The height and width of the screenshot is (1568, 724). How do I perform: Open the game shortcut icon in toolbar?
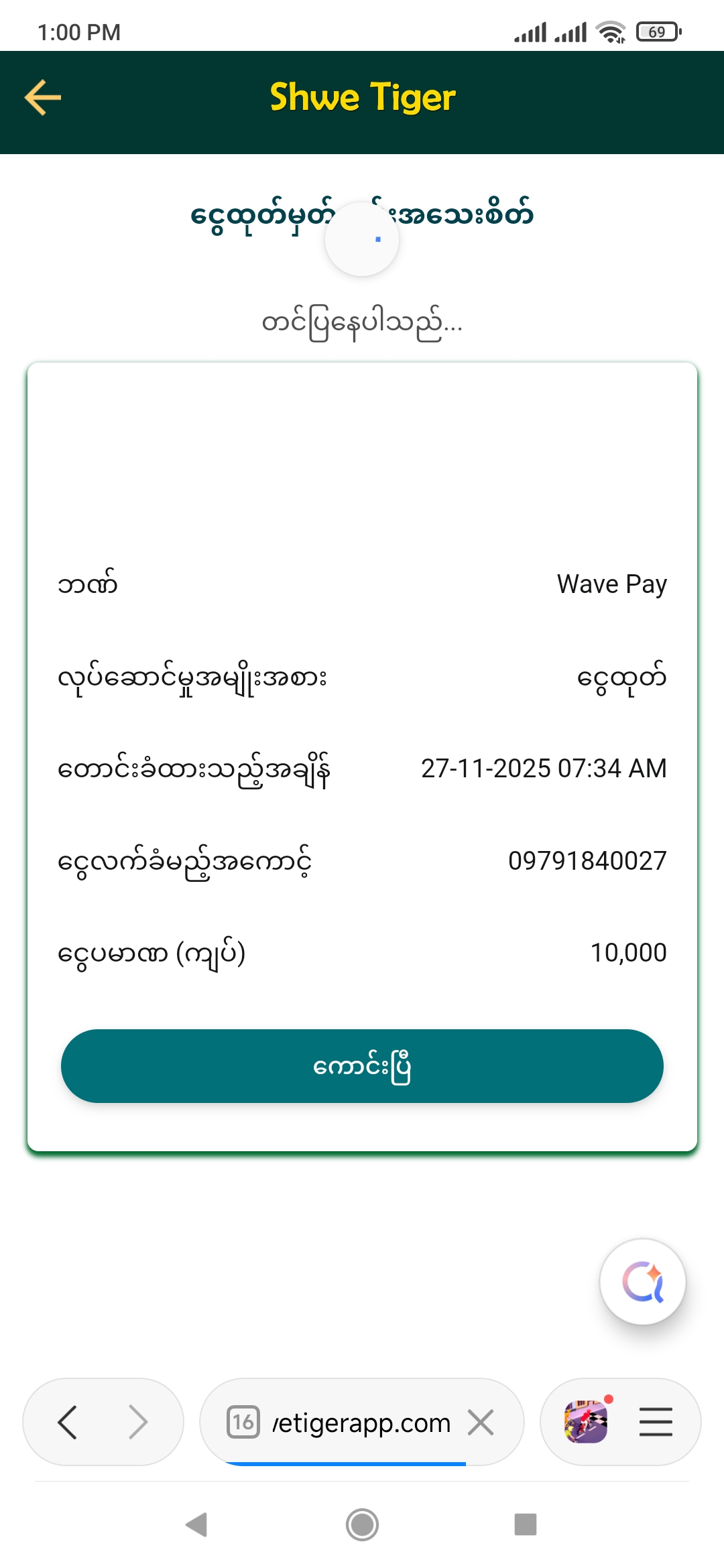[x=586, y=1422]
